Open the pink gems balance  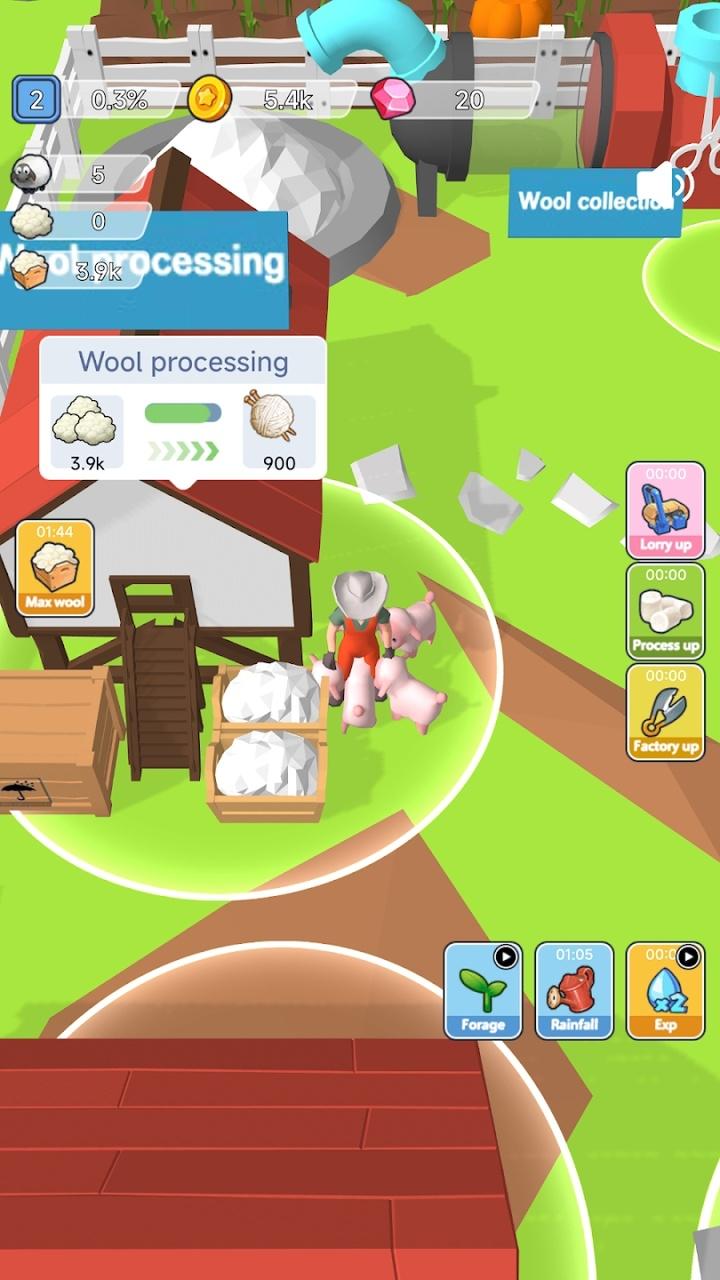455,99
